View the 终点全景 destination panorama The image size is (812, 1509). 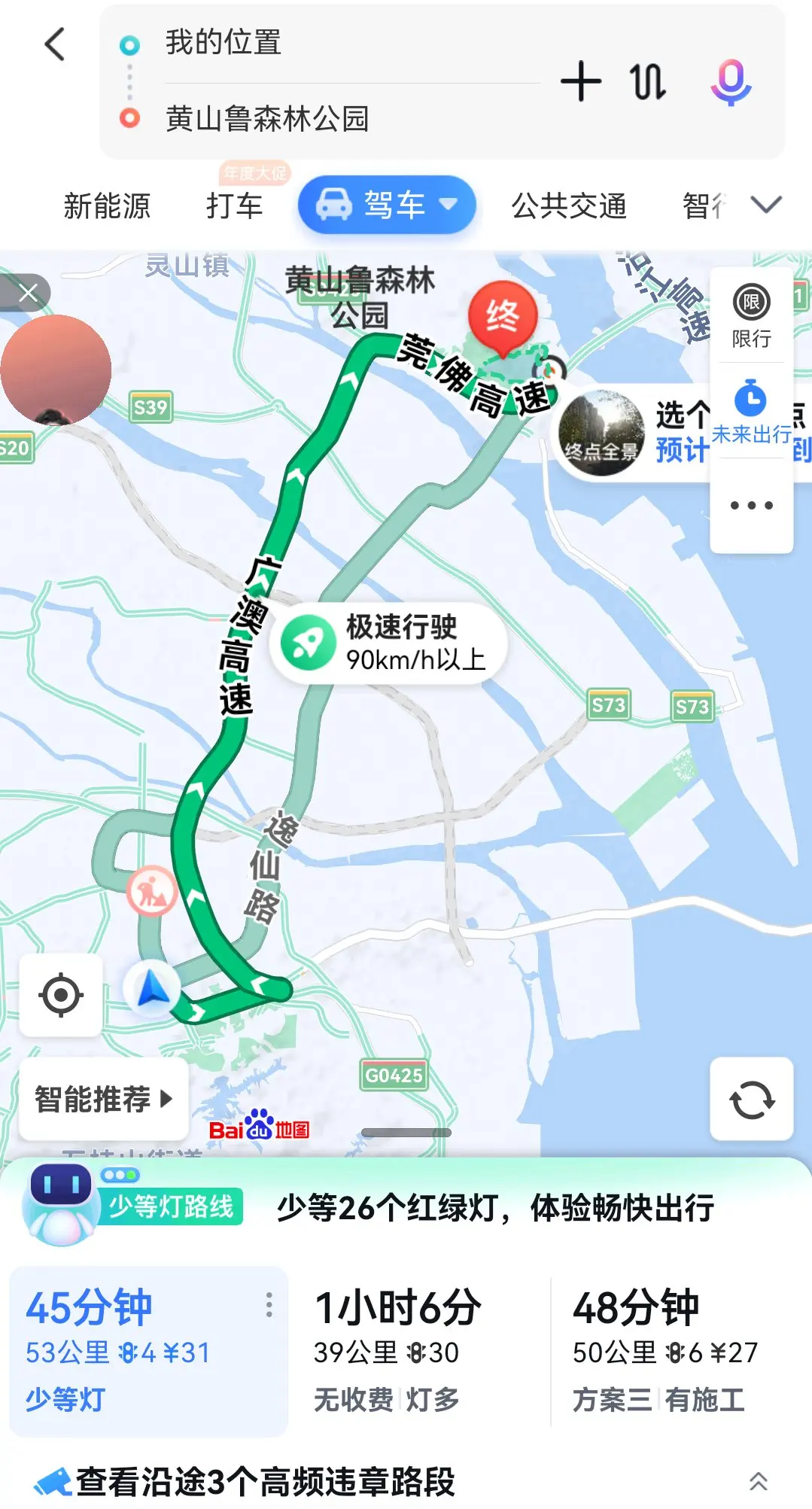pos(602,434)
